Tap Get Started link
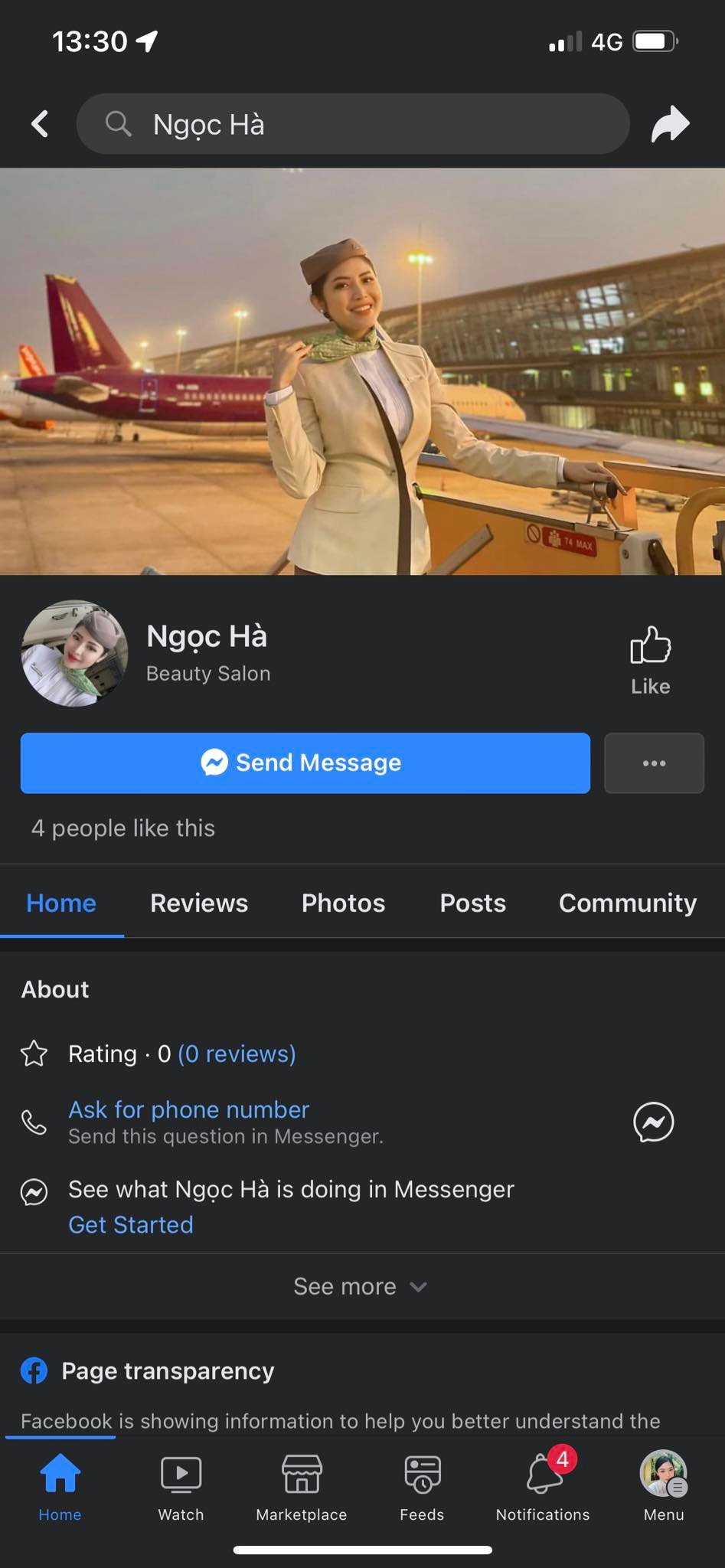This screenshot has height=1568, width=725. (131, 1224)
